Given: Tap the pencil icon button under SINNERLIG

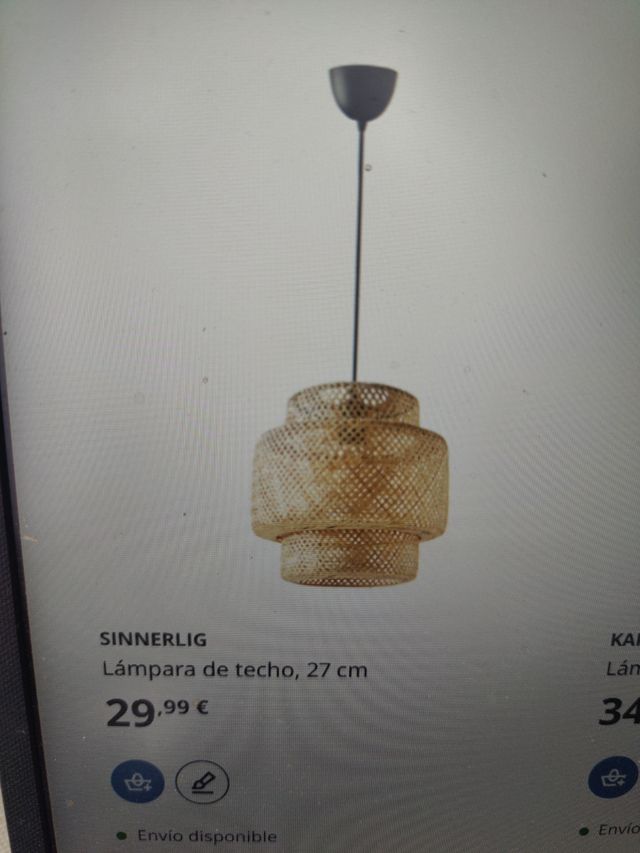Looking at the screenshot, I should [202, 782].
